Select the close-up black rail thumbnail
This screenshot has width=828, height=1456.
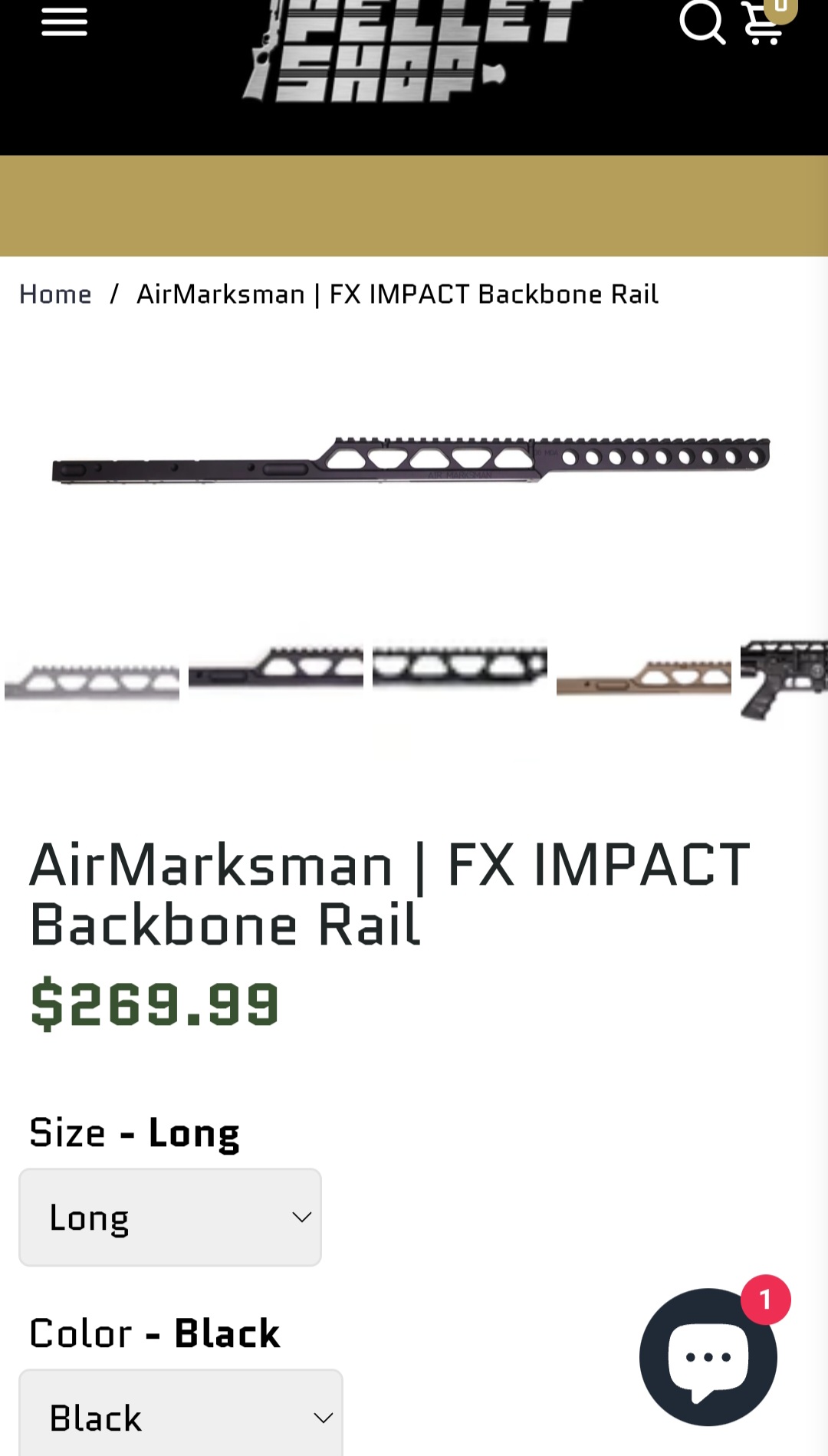[x=460, y=665]
